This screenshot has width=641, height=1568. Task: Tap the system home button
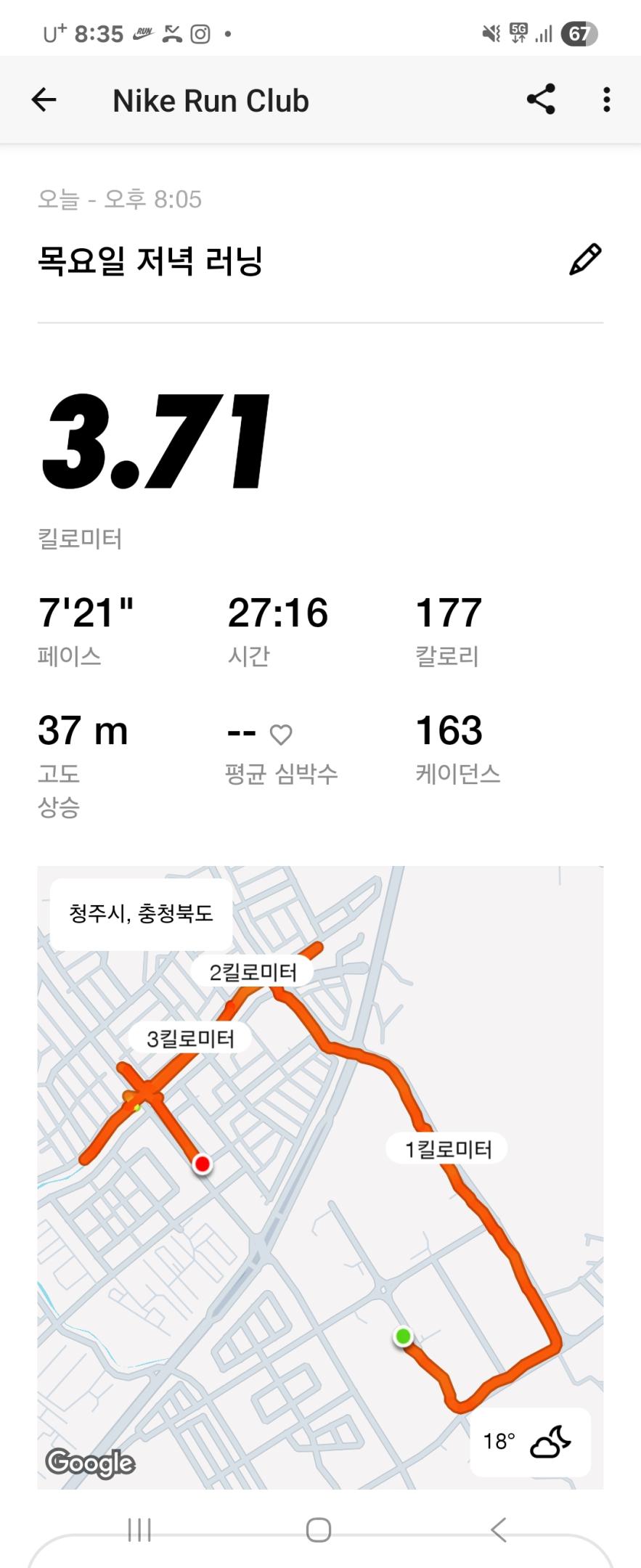[x=319, y=1530]
